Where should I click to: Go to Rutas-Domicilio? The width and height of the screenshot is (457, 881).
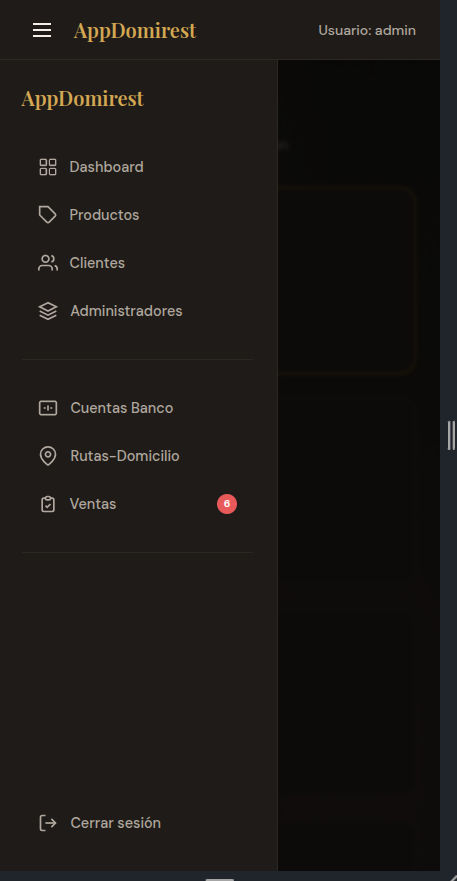click(138, 456)
